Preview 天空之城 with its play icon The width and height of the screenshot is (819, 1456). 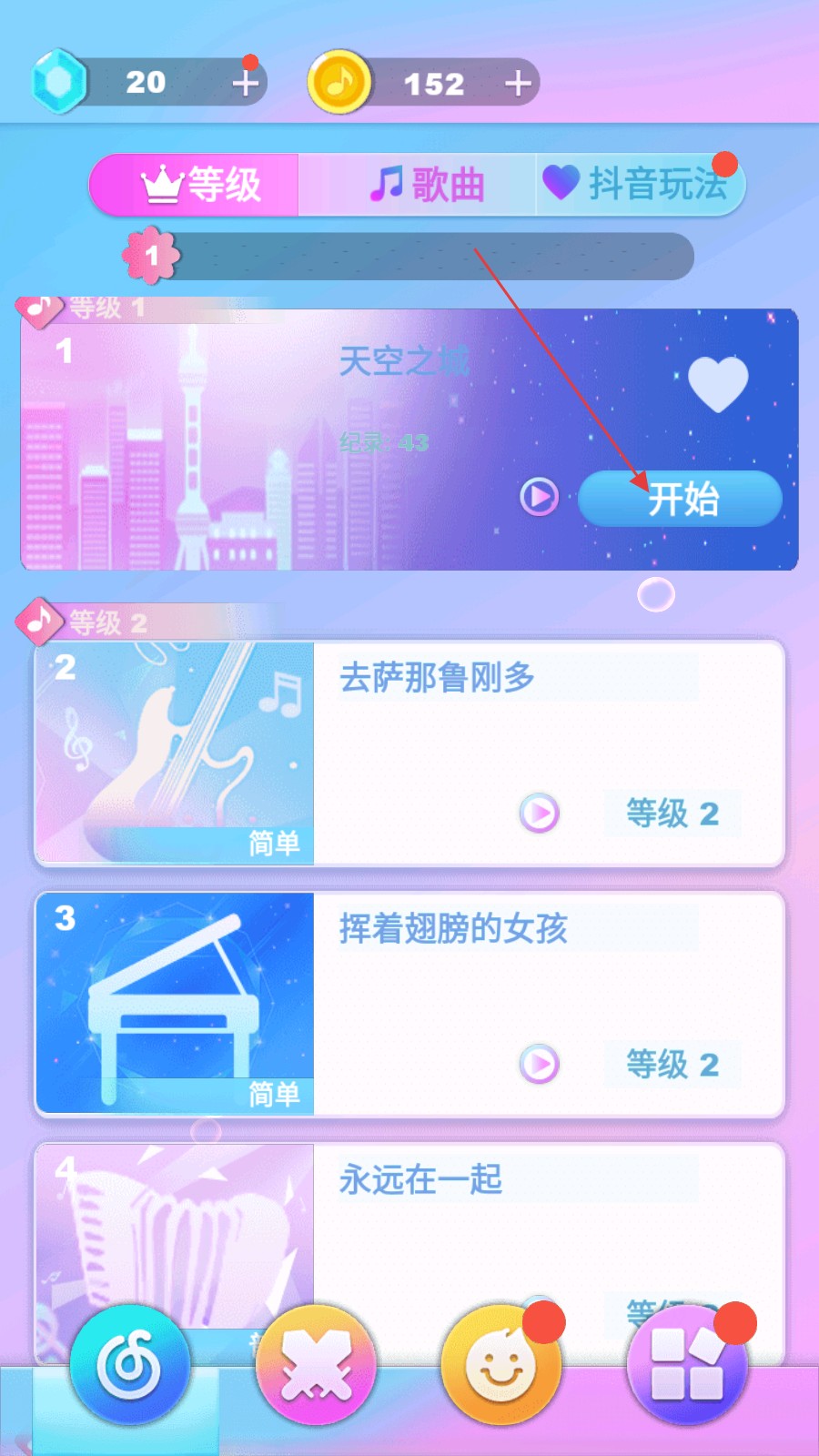point(539,497)
